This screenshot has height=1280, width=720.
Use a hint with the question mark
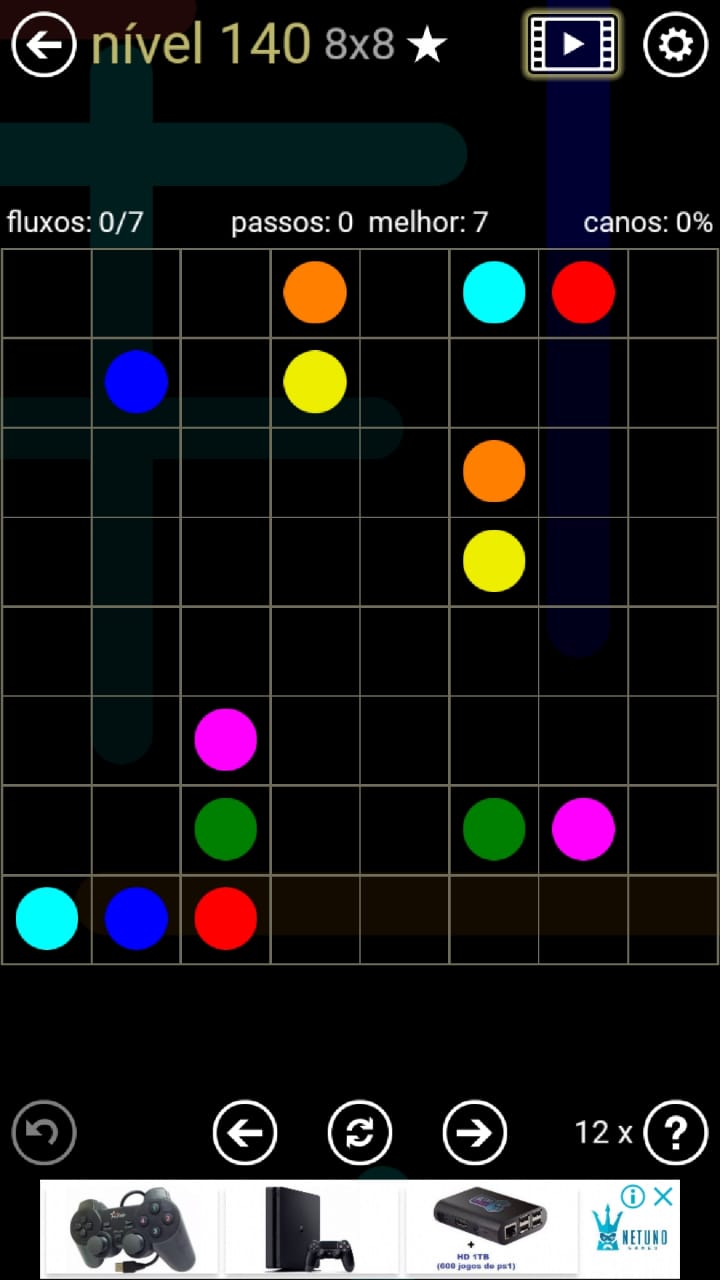click(676, 1132)
